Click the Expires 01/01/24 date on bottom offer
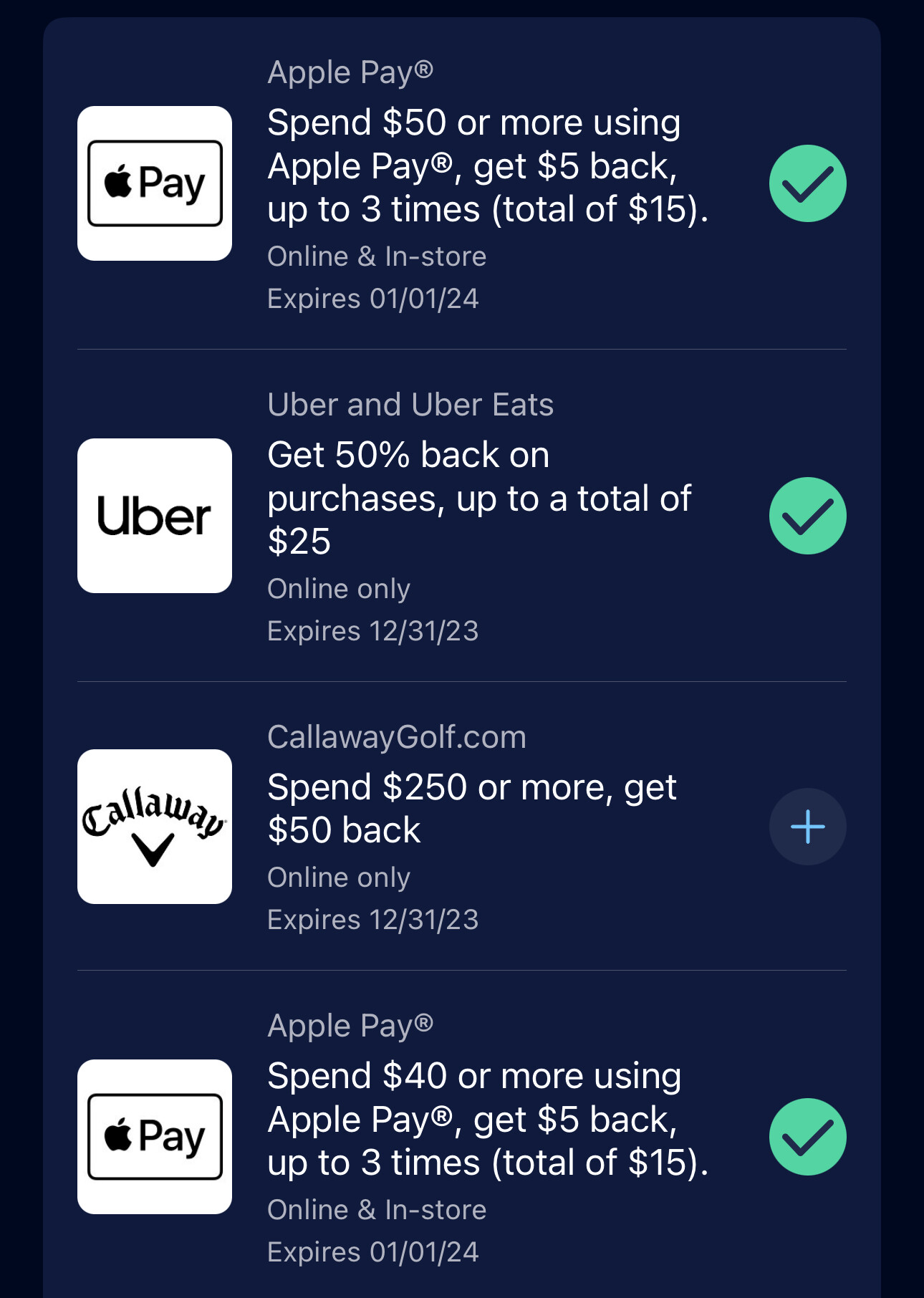Image resolution: width=924 pixels, height=1298 pixels. click(x=375, y=1251)
